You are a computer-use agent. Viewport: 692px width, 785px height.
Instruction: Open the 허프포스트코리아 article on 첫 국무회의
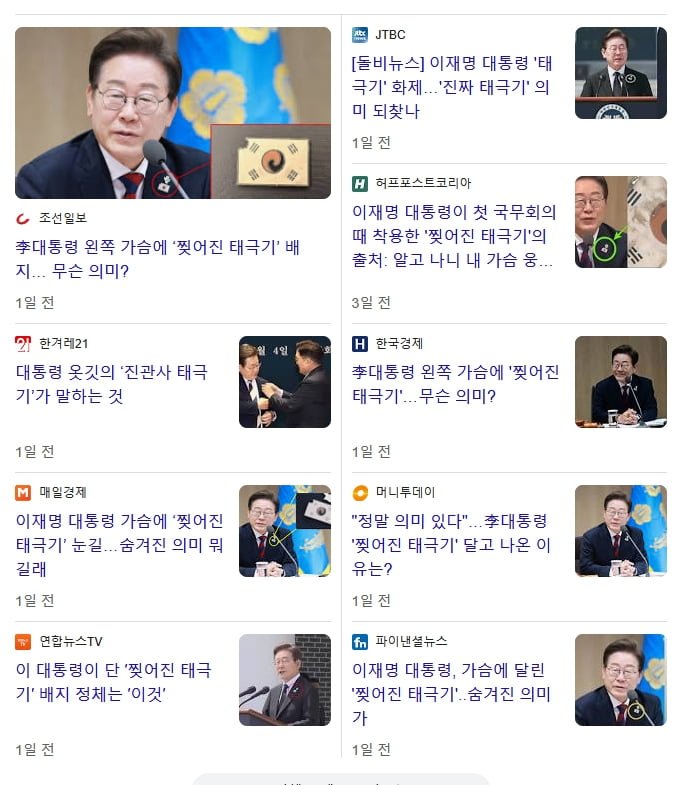tap(453, 237)
